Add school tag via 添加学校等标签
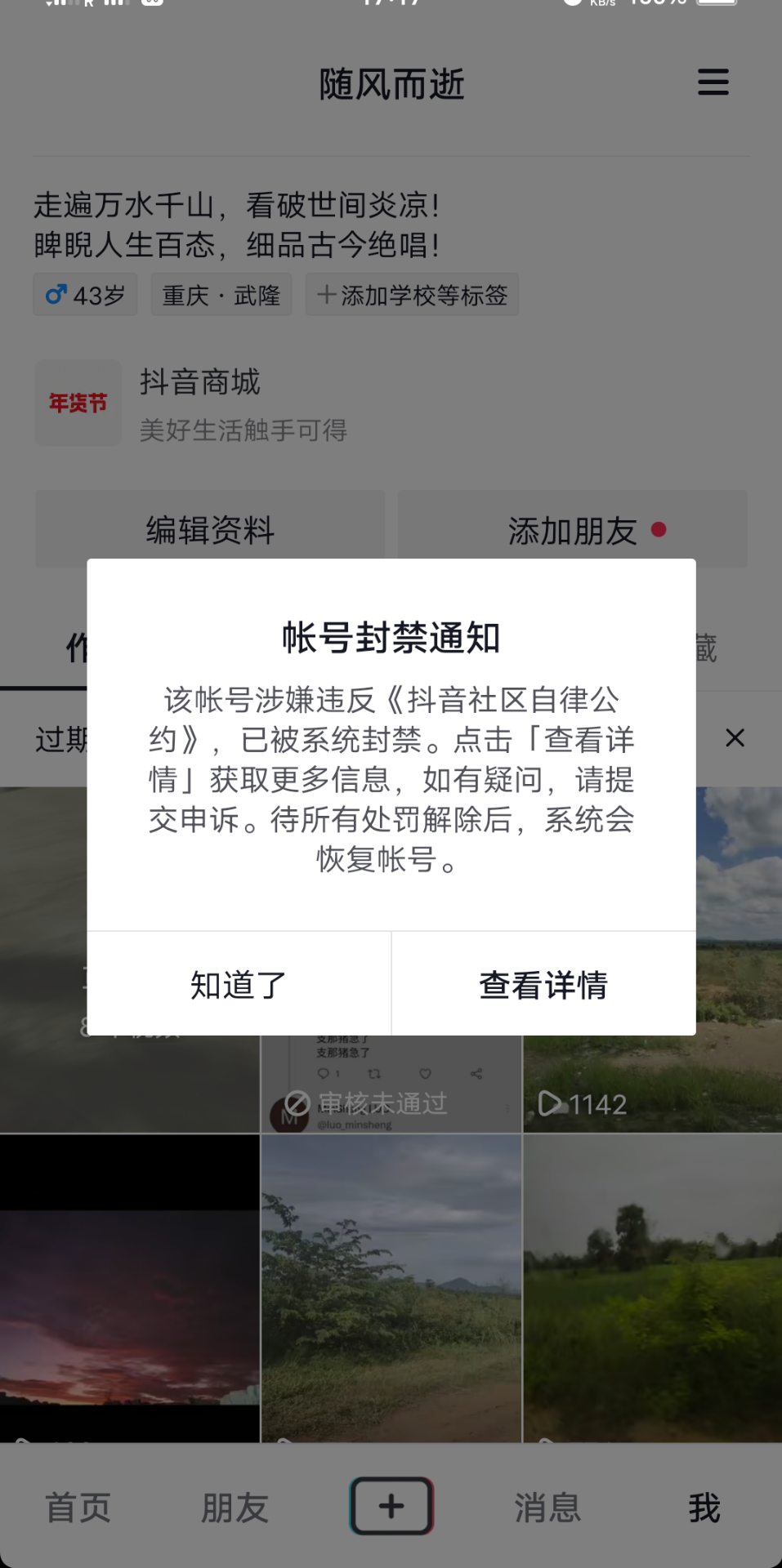The height and width of the screenshot is (1568, 782). [412, 295]
